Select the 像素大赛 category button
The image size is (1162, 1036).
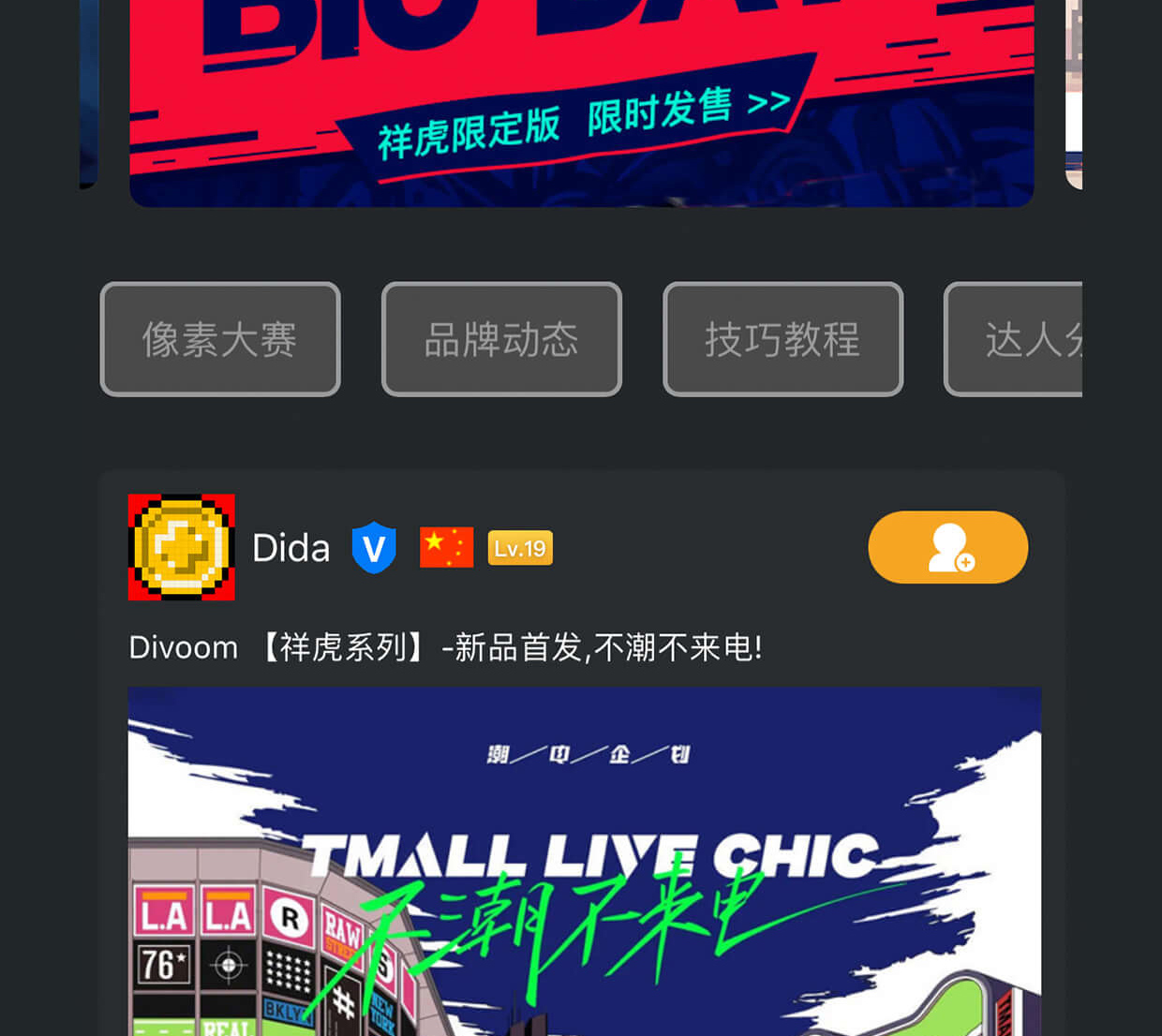pos(220,339)
